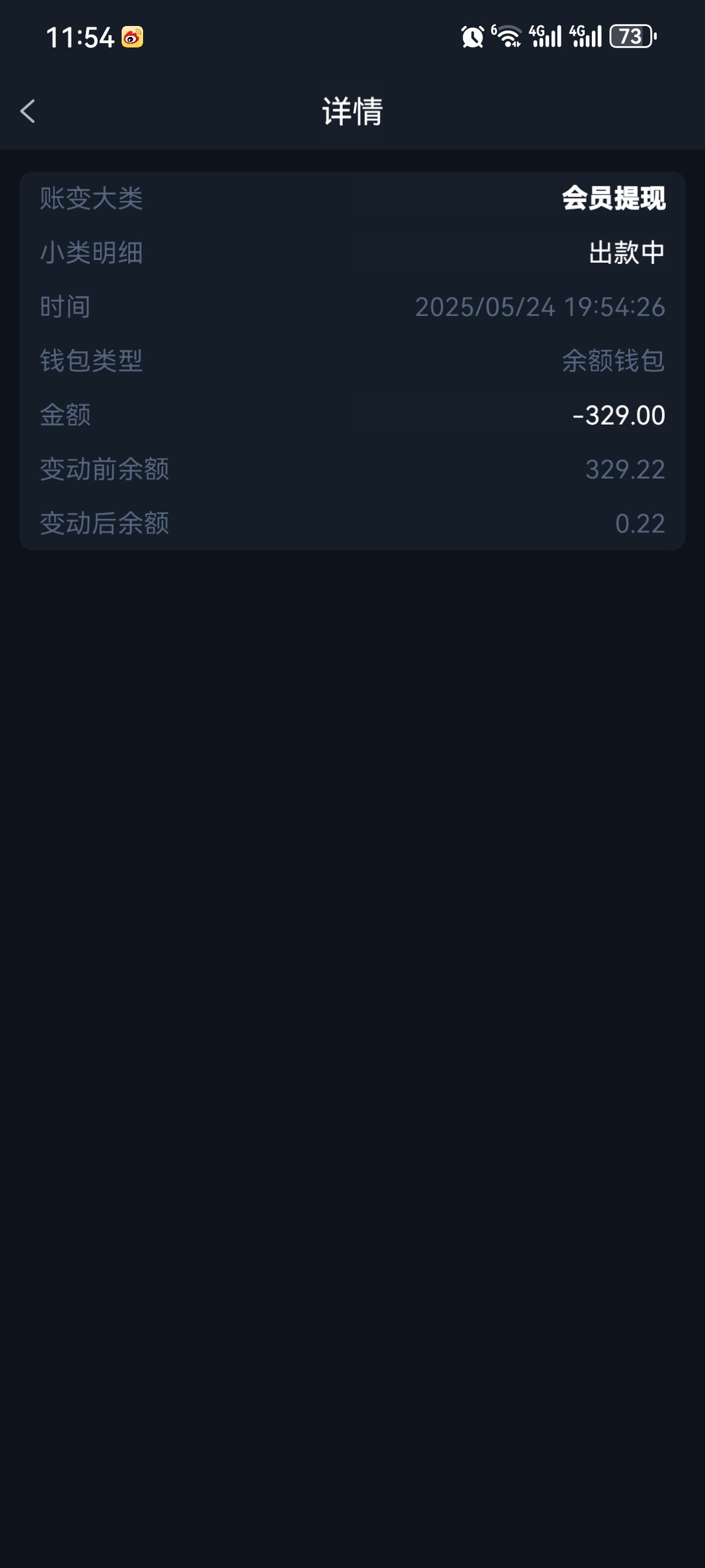Tap the second 4G signal indicator
This screenshot has width=705, height=1568.
[x=586, y=37]
